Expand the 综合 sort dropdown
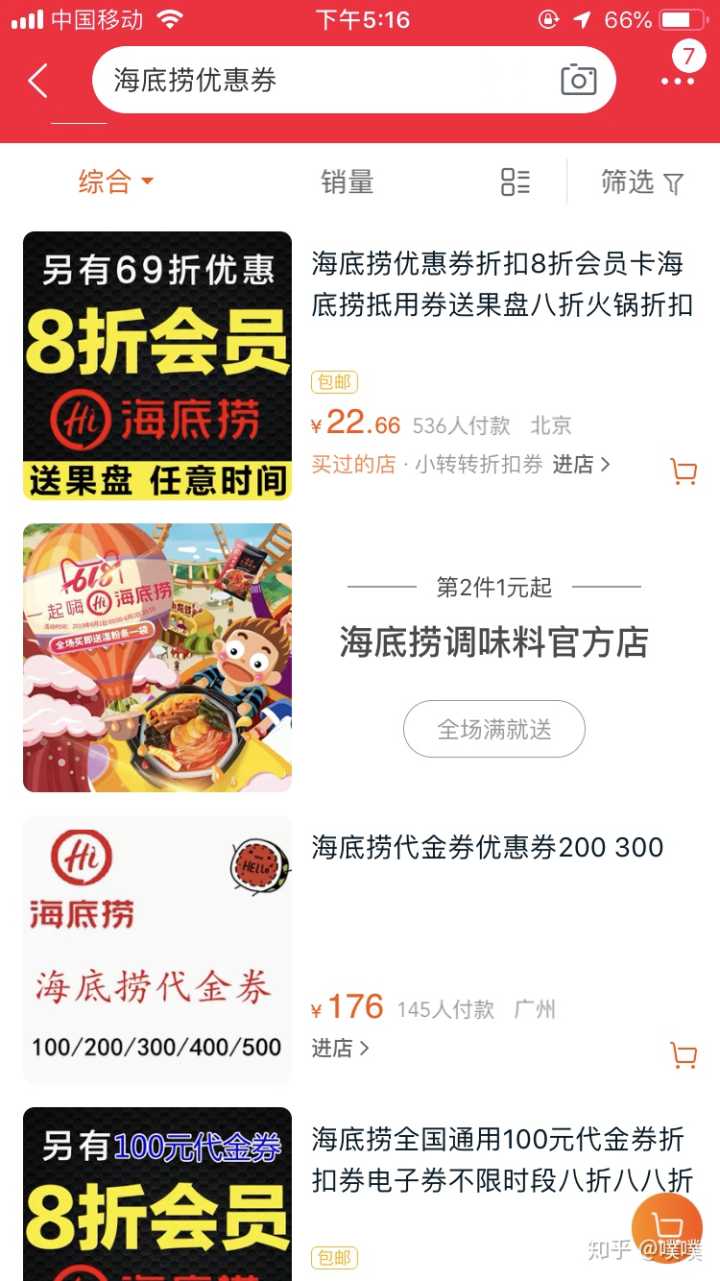720x1281 pixels. (116, 182)
